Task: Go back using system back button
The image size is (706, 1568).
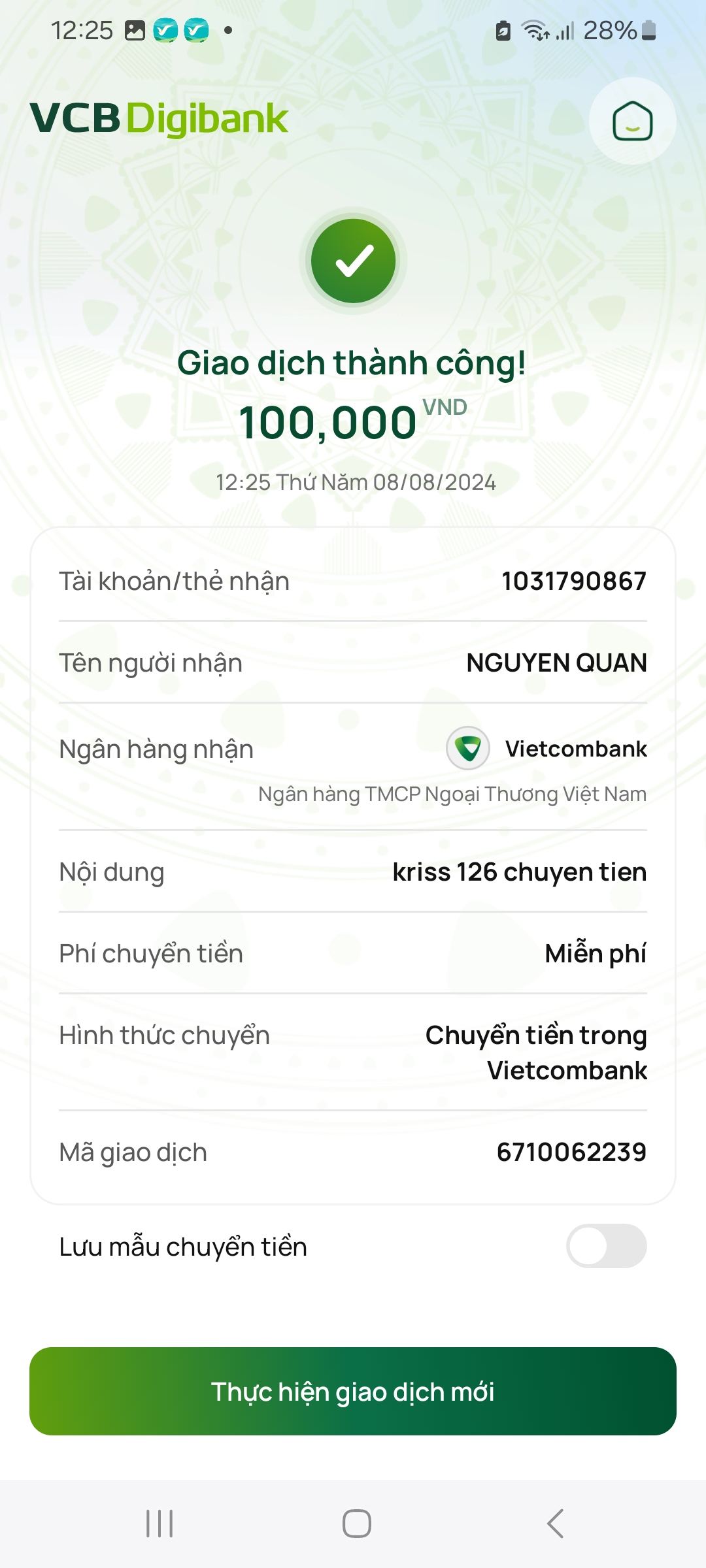Action: point(555,1524)
